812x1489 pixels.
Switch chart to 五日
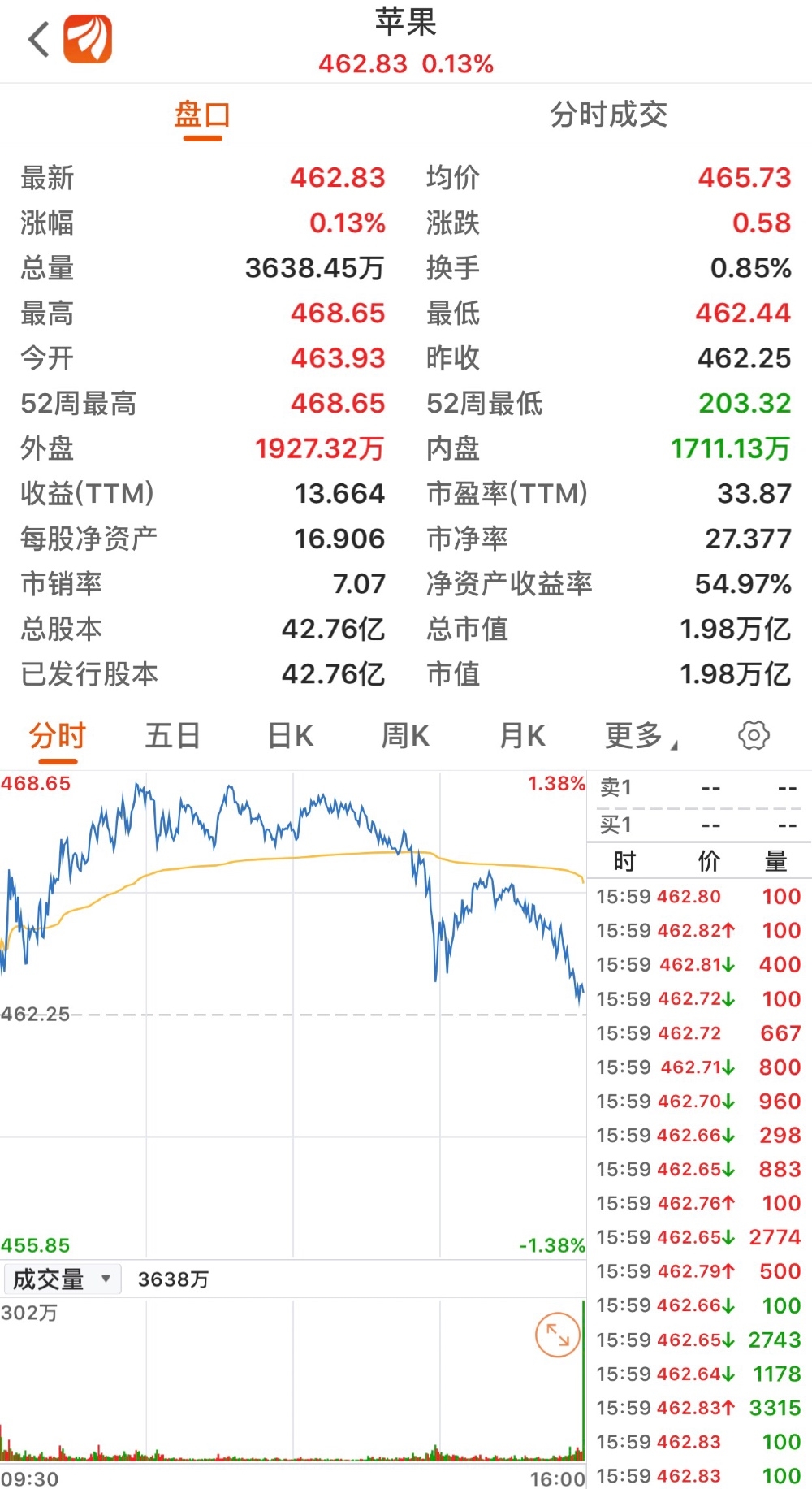pyautogui.click(x=173, y=736)
